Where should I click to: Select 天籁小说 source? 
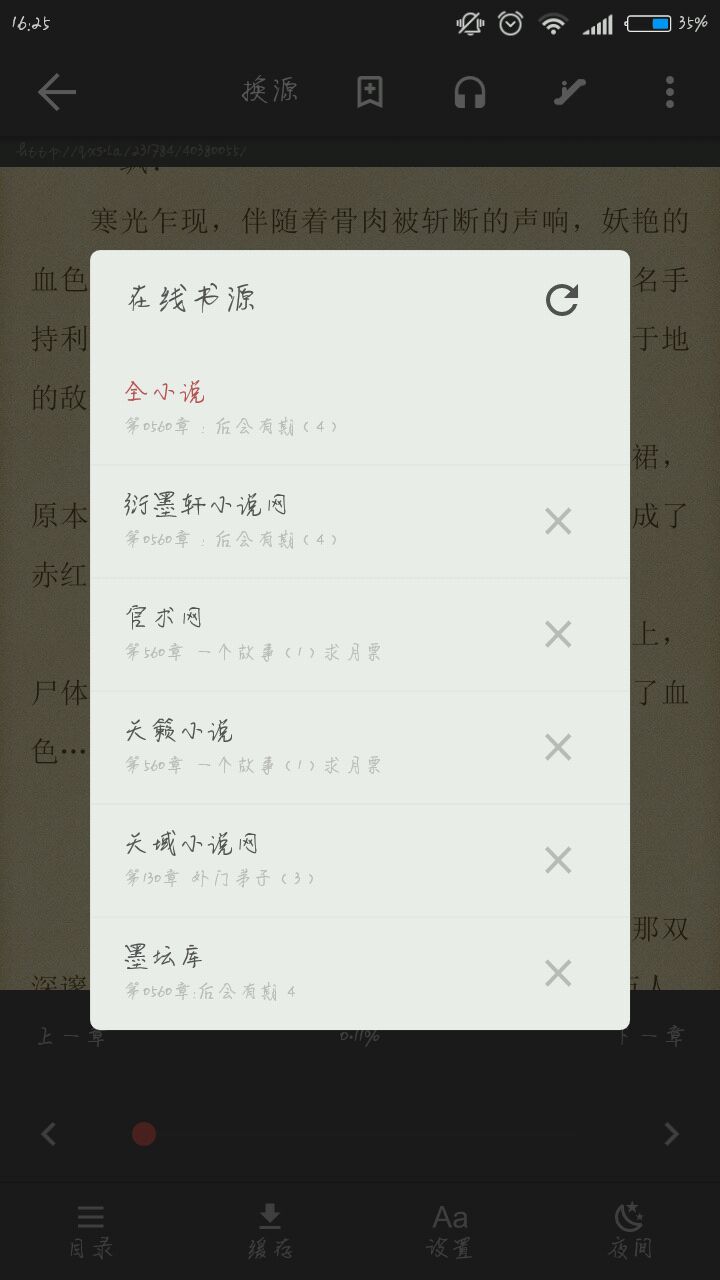[300, 747]
